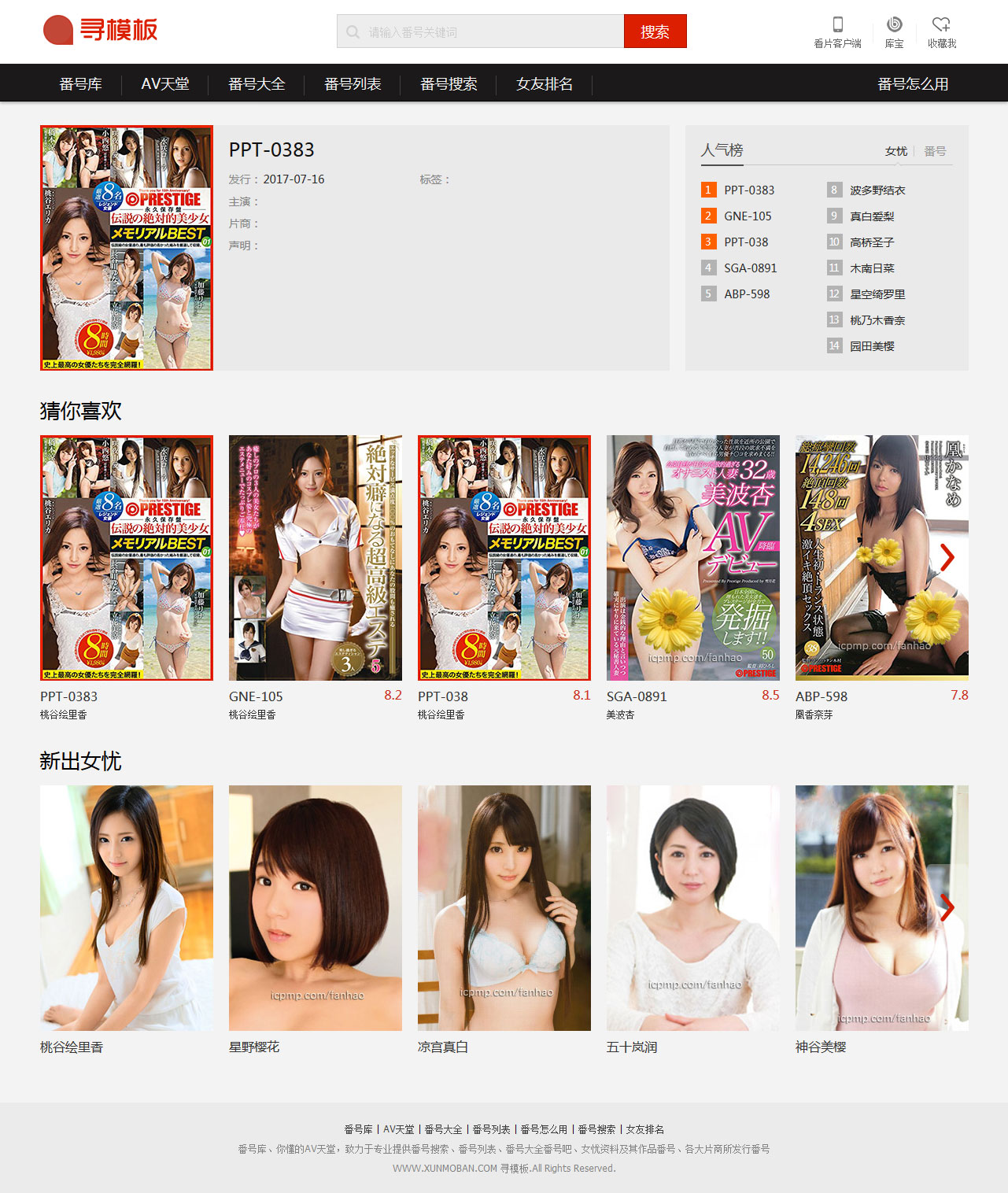Open the 库宝 icon in header
This screenshot has width=1008, height=1193.
894,32
